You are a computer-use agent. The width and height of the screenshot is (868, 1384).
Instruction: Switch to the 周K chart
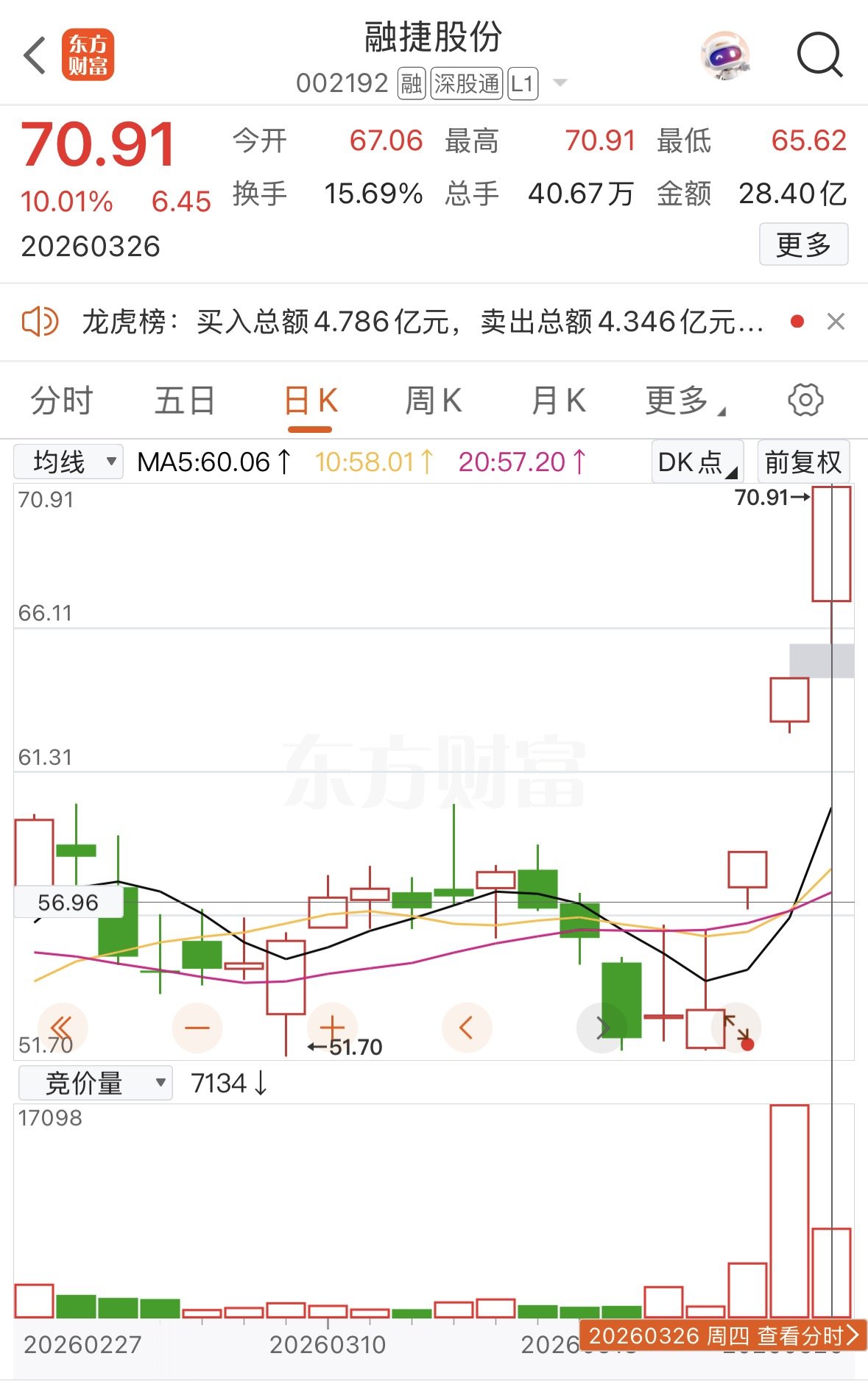tap(433, 401)
